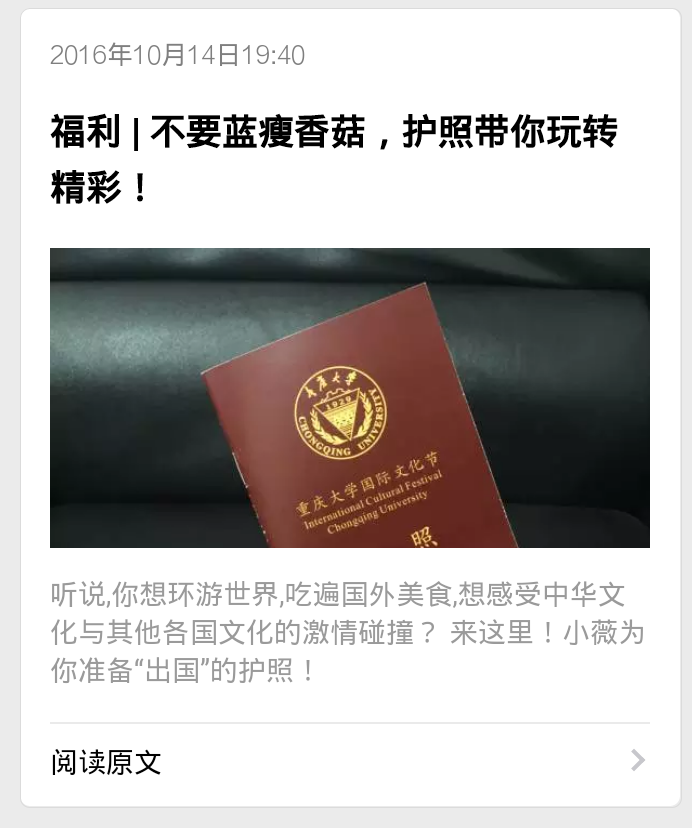The height and width of the screenshot is (828, 692).
Task: Open the 阅读原文 link row
Action: coord(348,762)
